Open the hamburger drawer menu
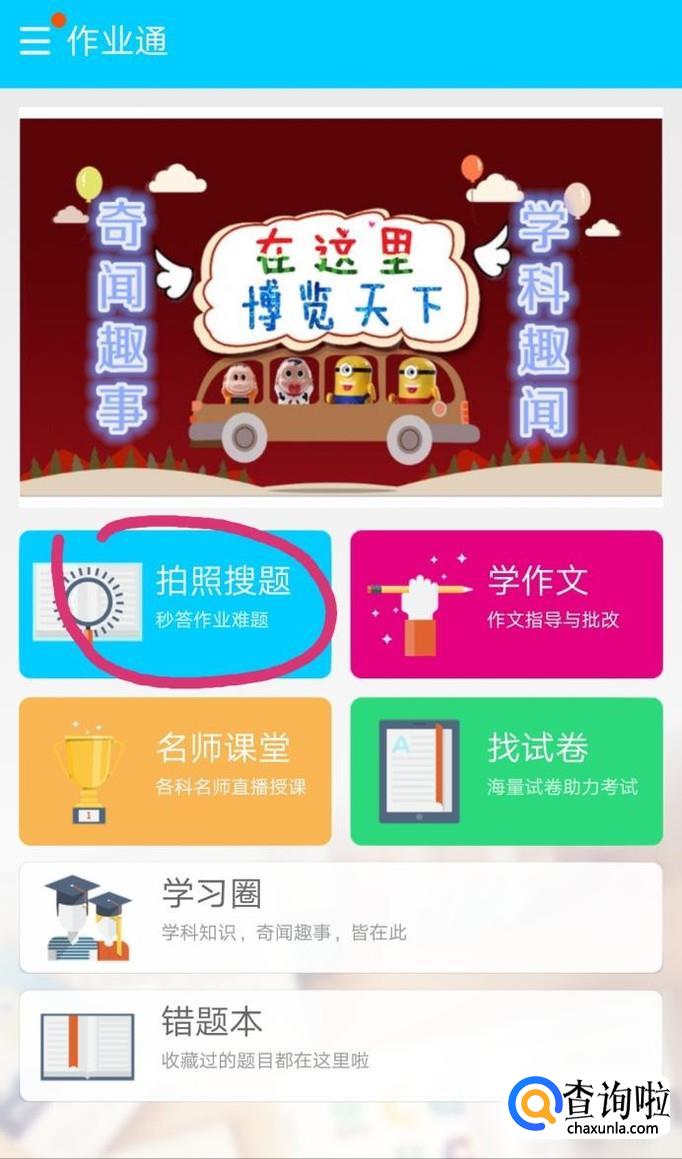Viewport: 682px width, 1159px height. point(34,41)
